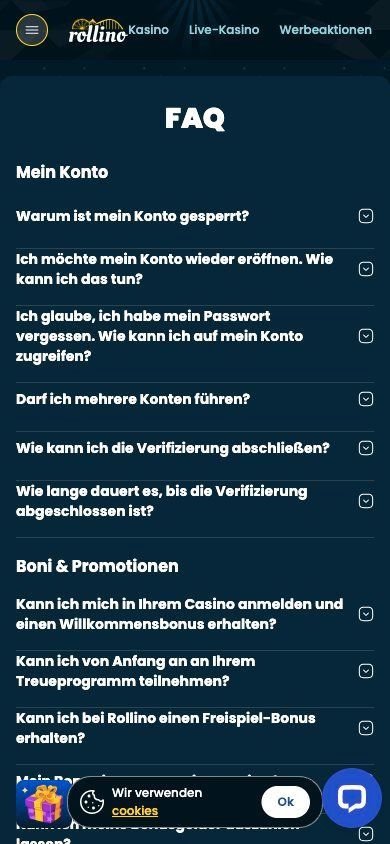Expand 'Warum ist mein Konto gesperrt?'
Screen dimensions: 390x844
click(x=195, y=216)
